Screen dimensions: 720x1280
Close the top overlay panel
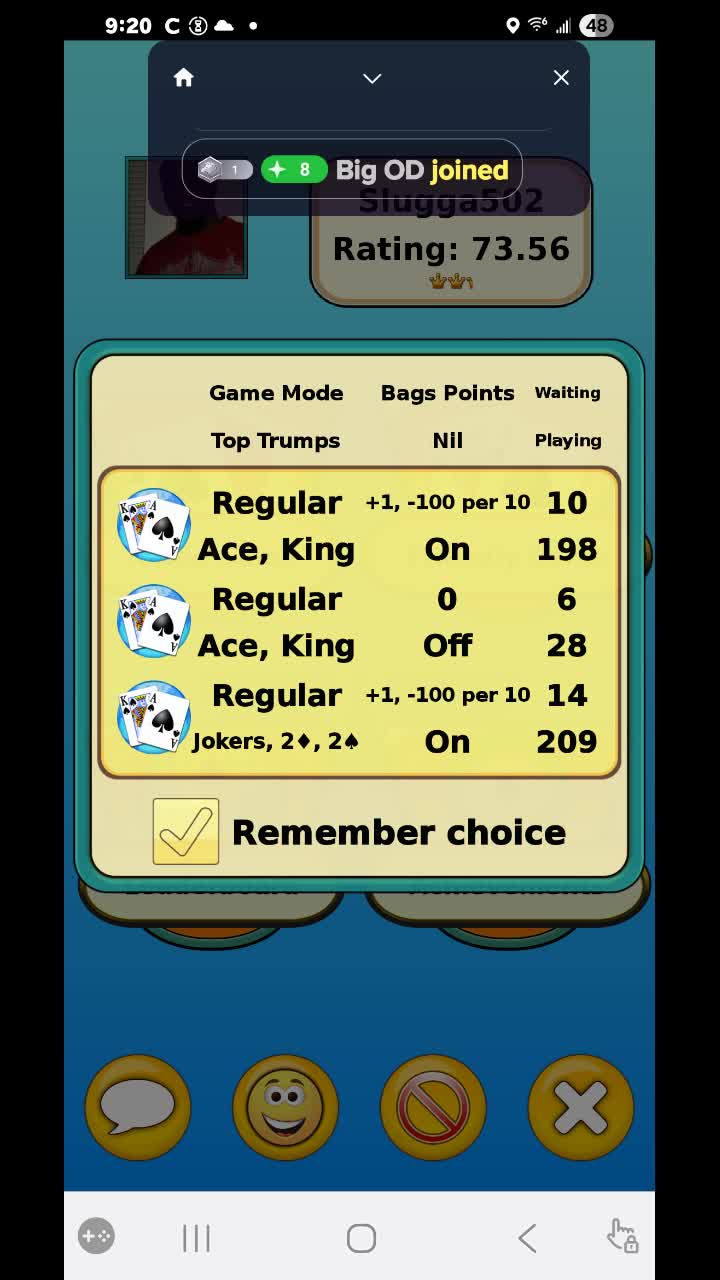click(561, 78)
